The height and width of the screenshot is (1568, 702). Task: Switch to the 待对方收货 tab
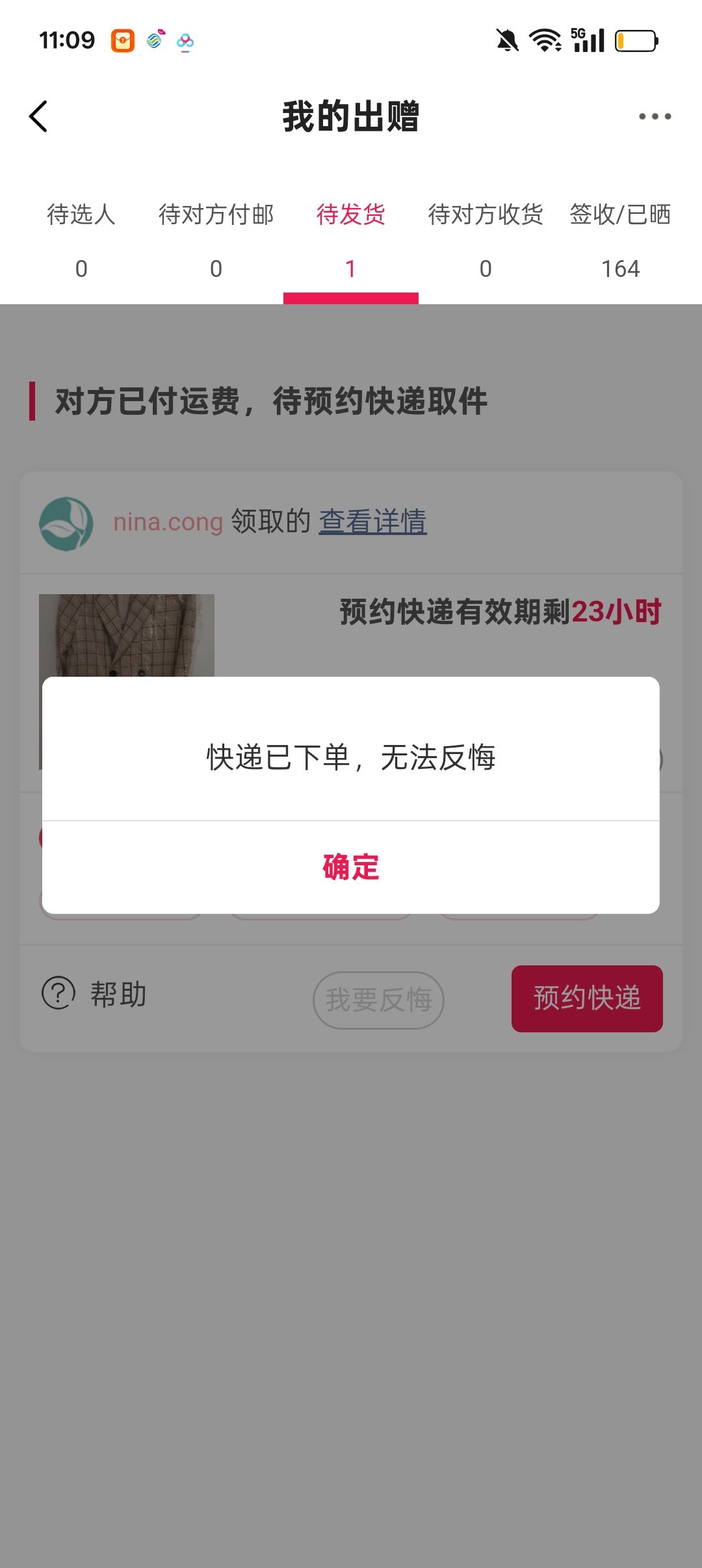486,239
